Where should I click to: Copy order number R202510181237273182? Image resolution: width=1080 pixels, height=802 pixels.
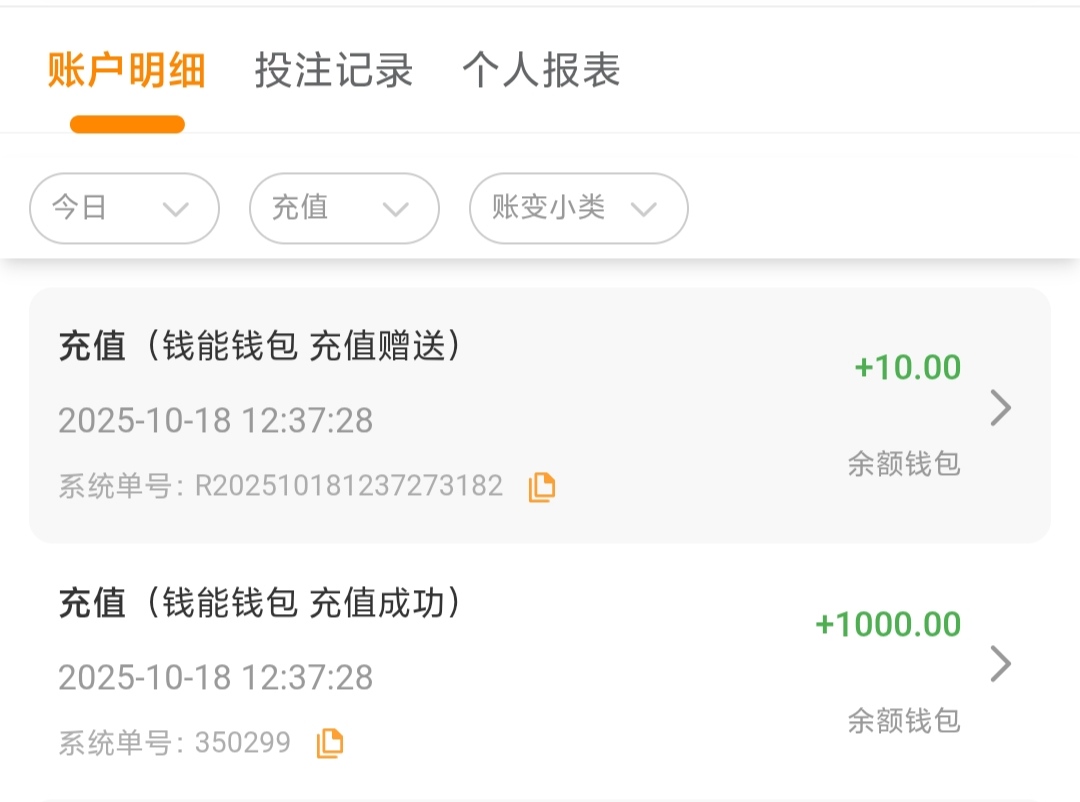coord(542,487)
